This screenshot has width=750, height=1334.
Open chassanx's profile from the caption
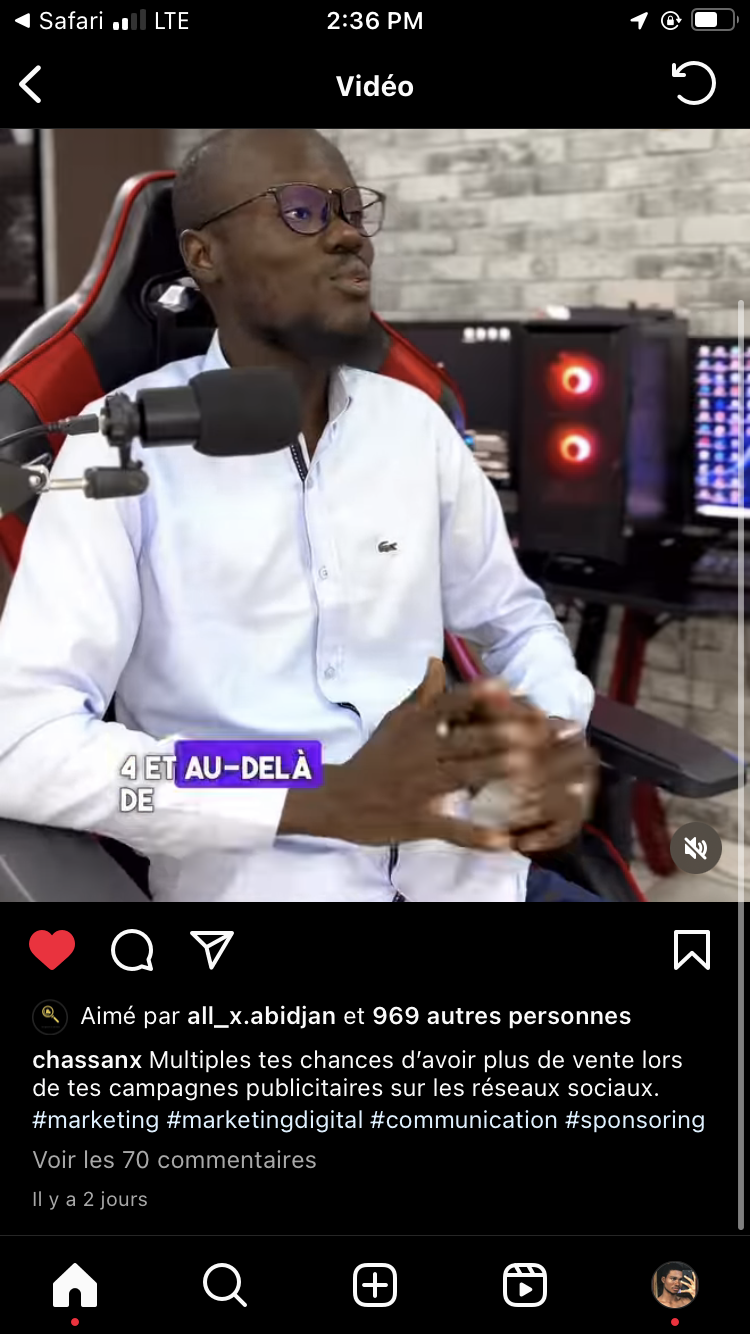[88, 1059]
